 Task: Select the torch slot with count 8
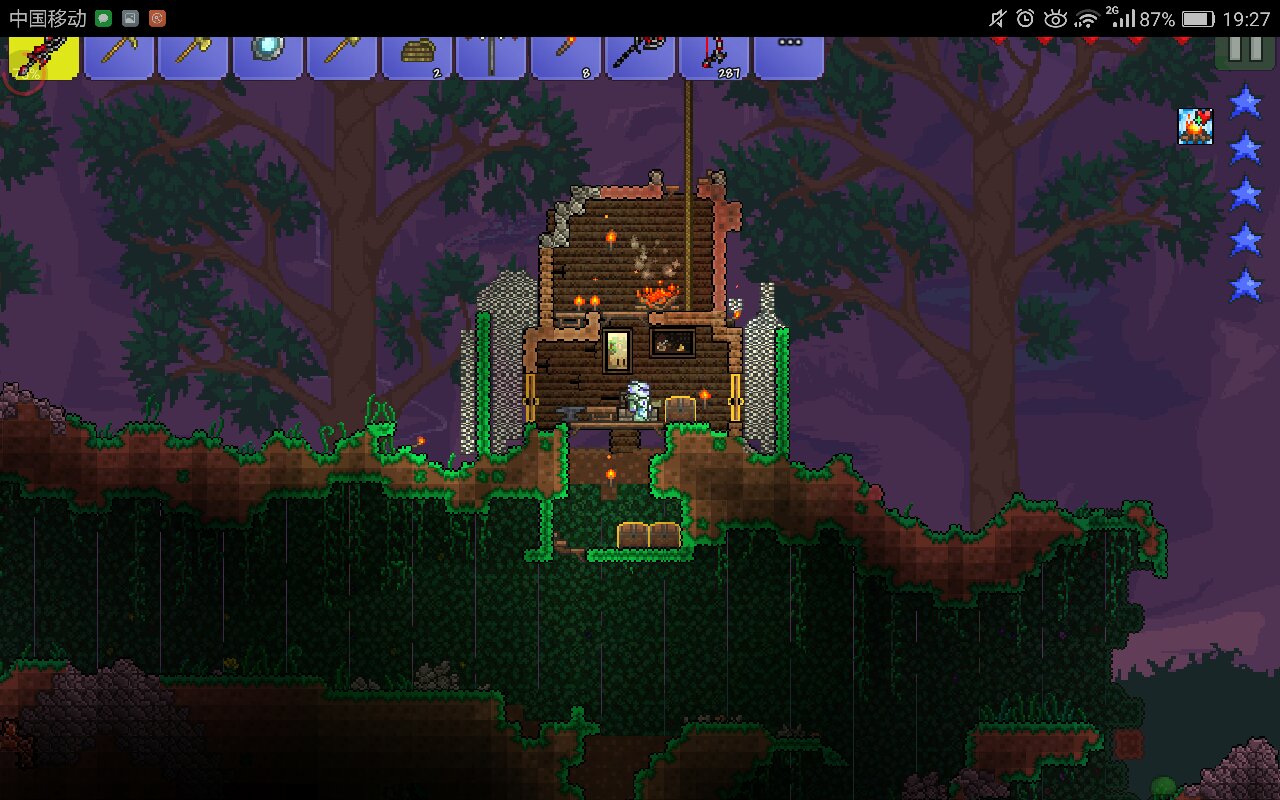pyautogui.click(x=565, y=57)
